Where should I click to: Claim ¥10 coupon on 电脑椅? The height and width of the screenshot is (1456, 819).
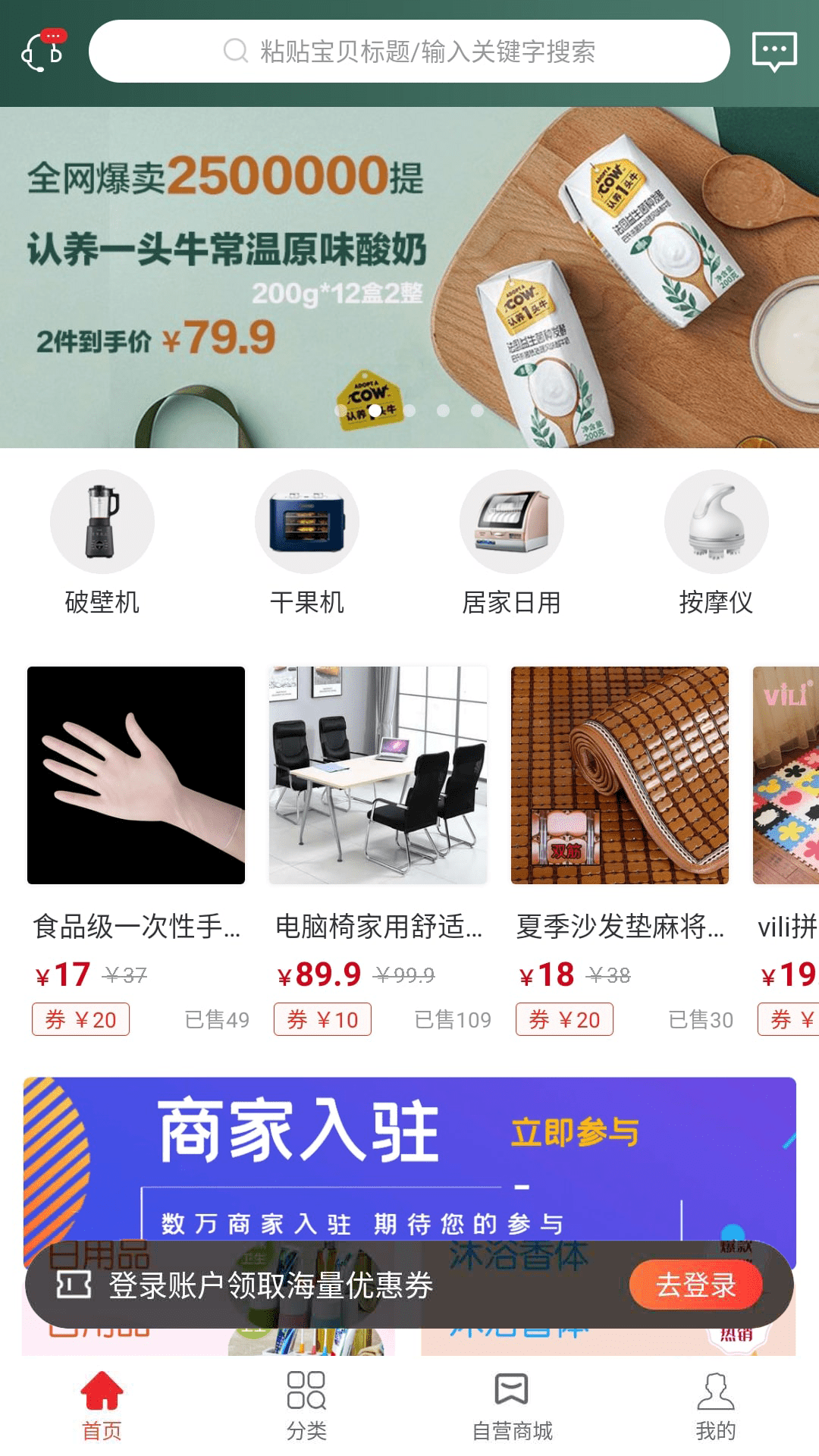pyautogui.click(x=322, y=1020)
